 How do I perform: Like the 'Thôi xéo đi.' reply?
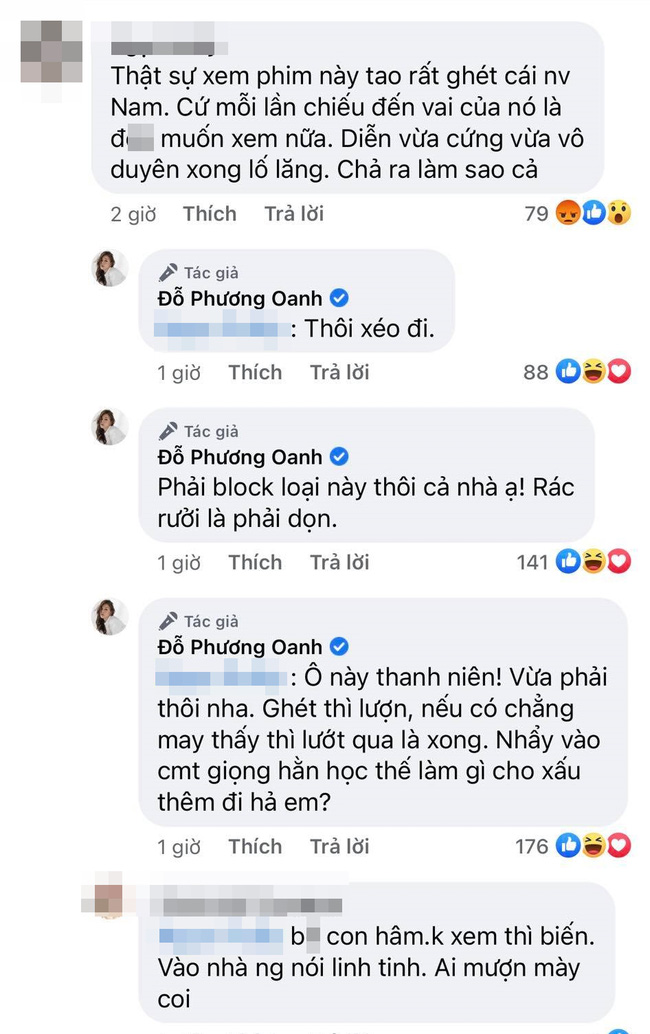click(x=255, y=372)
